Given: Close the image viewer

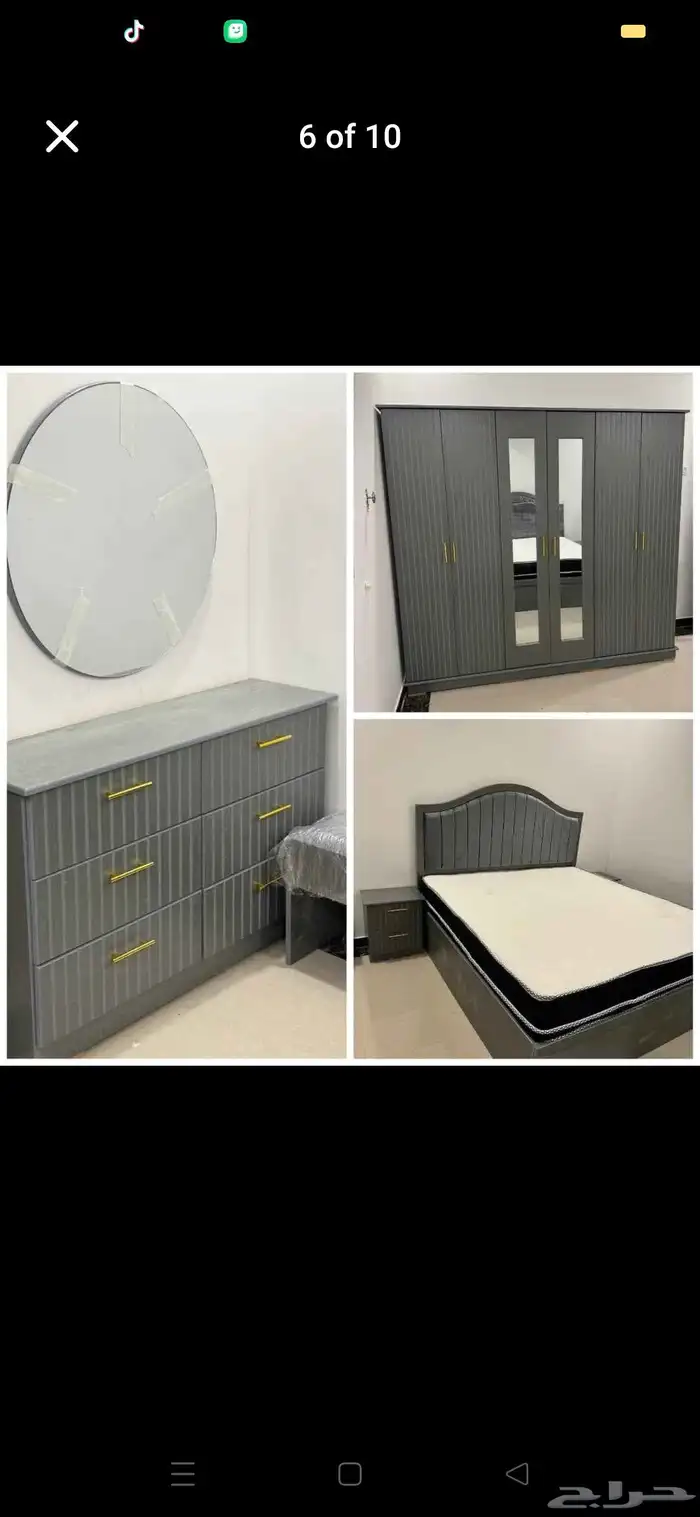Looking at the screenshot, I should [x=62, y=137].
